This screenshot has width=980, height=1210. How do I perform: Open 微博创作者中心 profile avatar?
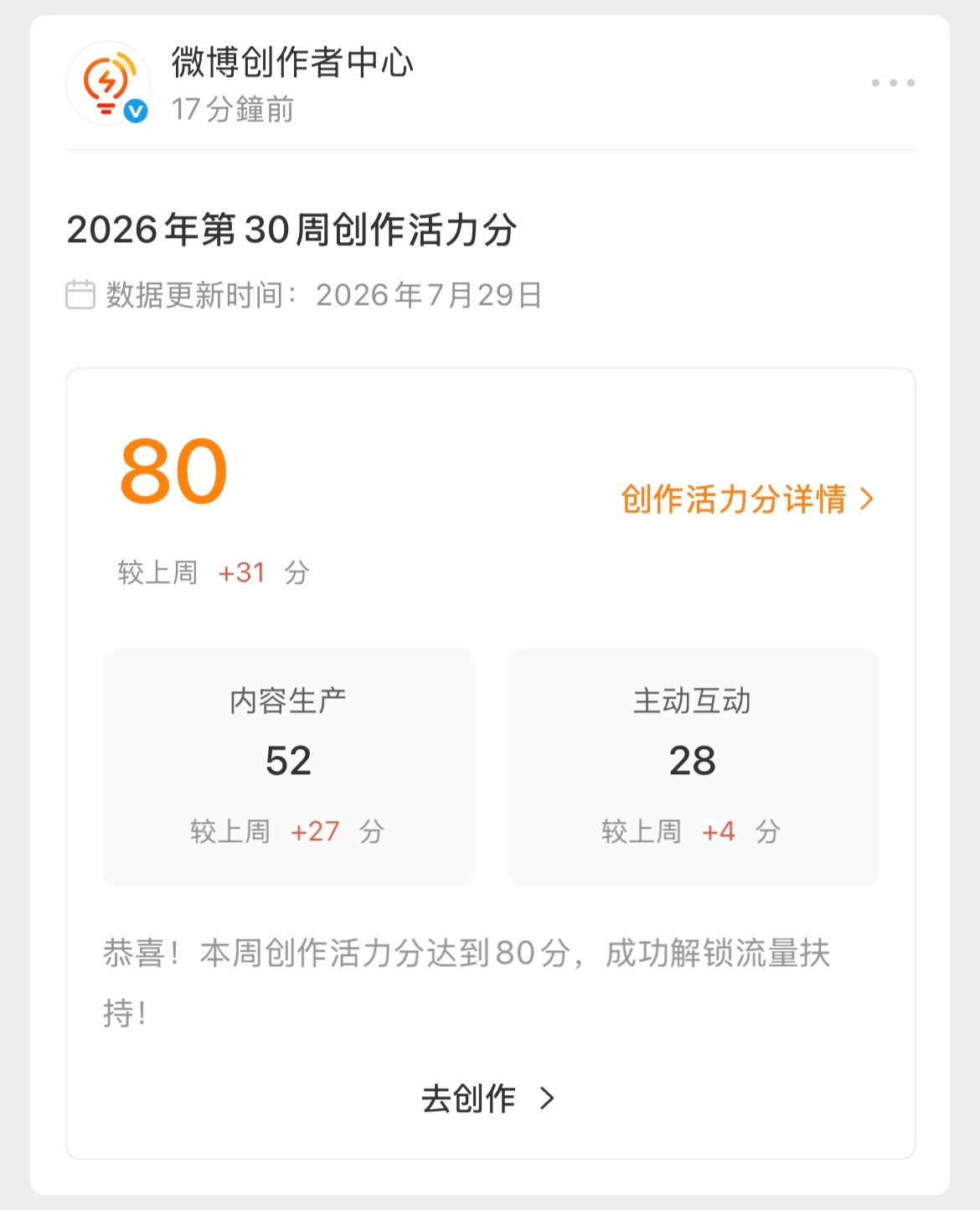(108, 84)
